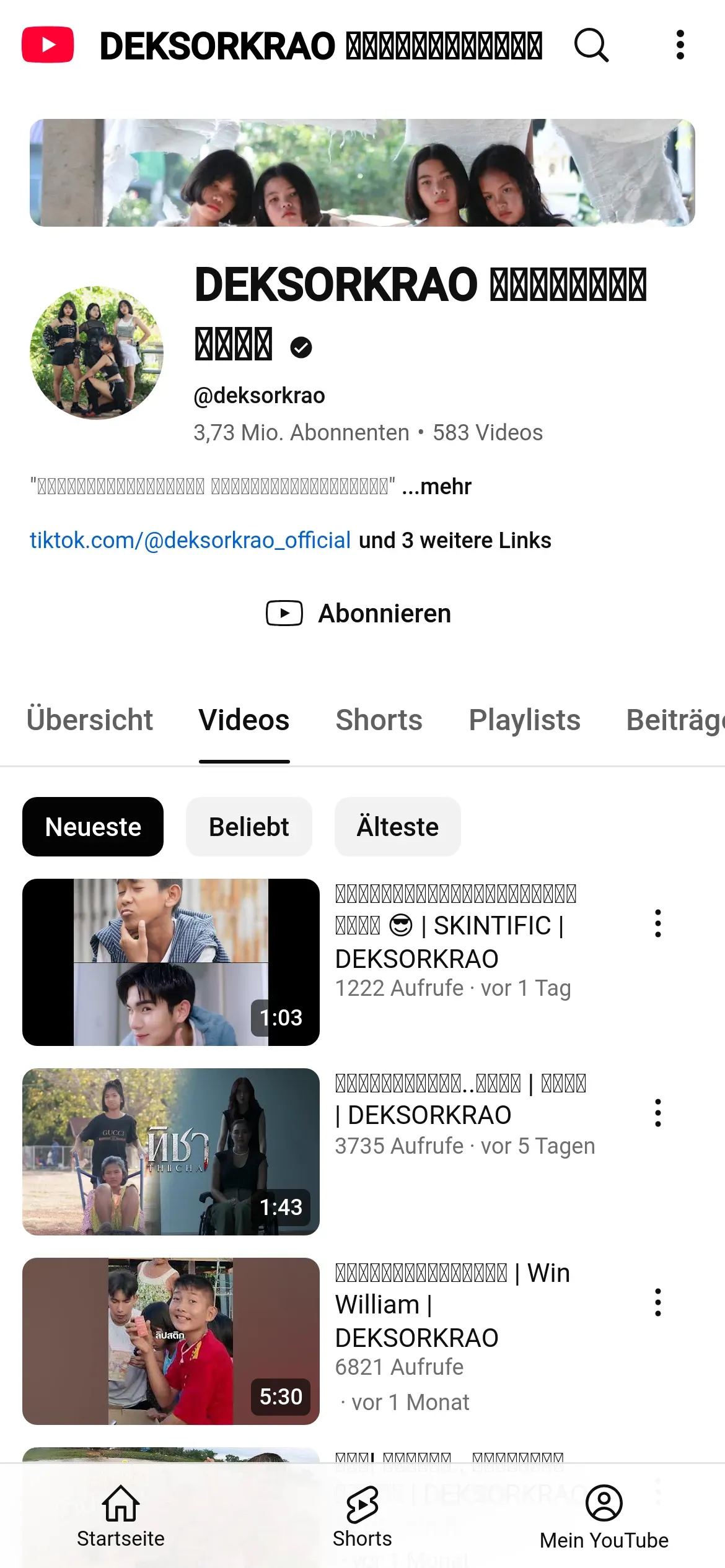
Task: Expand the channel description with mehr
Action: [x=437, y=487]
